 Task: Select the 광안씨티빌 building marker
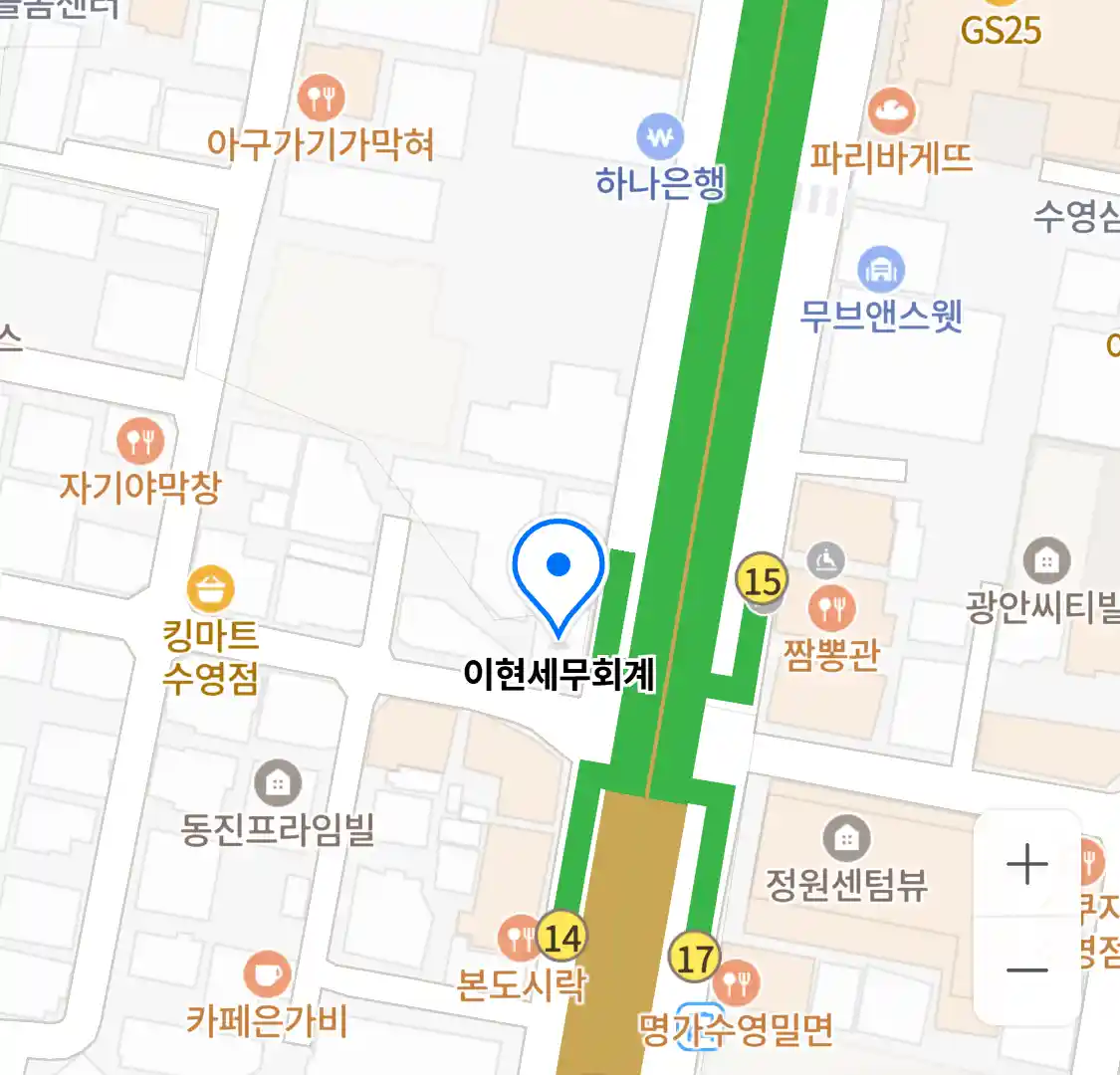pyautogui.click(x=1046, y=562)
